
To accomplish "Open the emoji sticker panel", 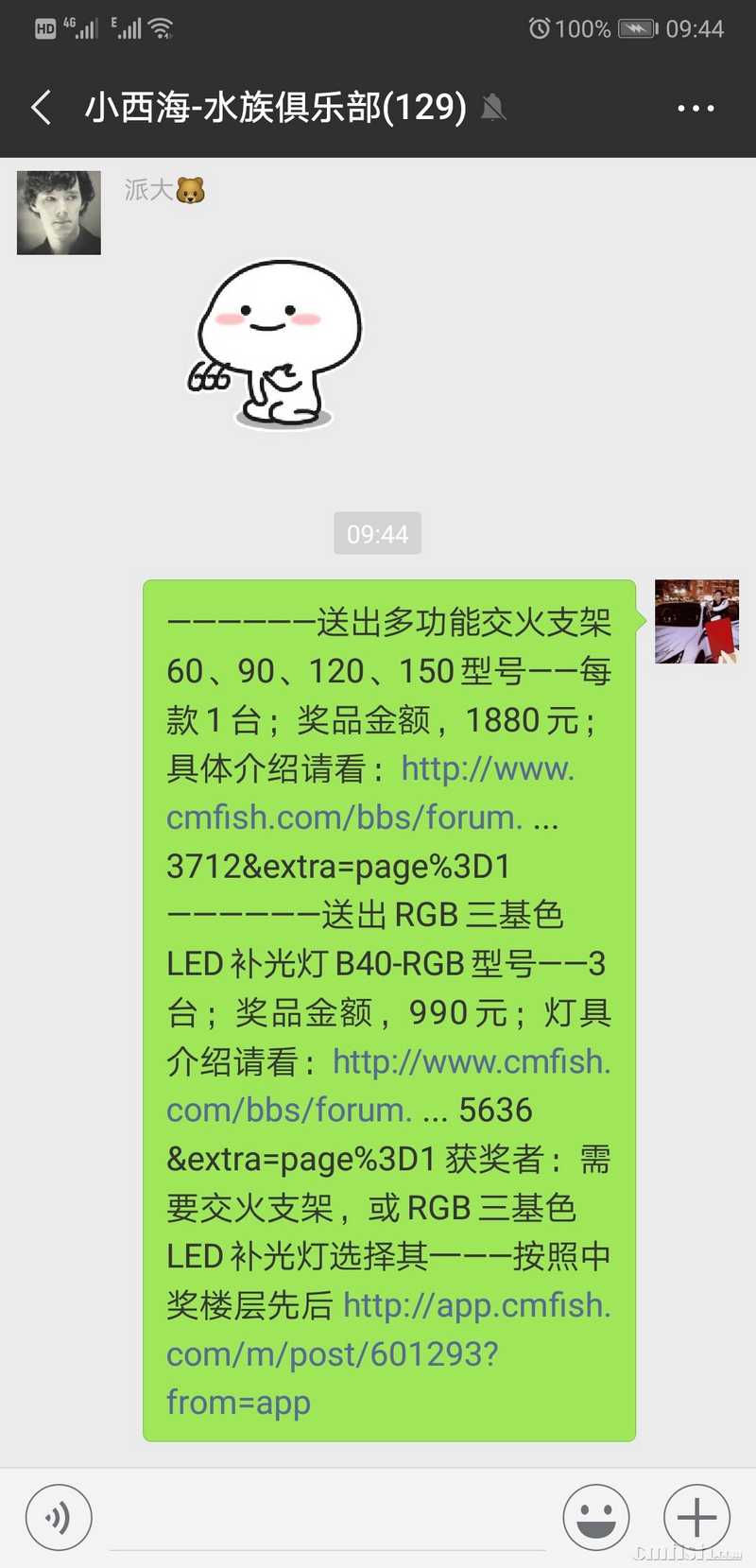I will click(x=595, y=1518).
